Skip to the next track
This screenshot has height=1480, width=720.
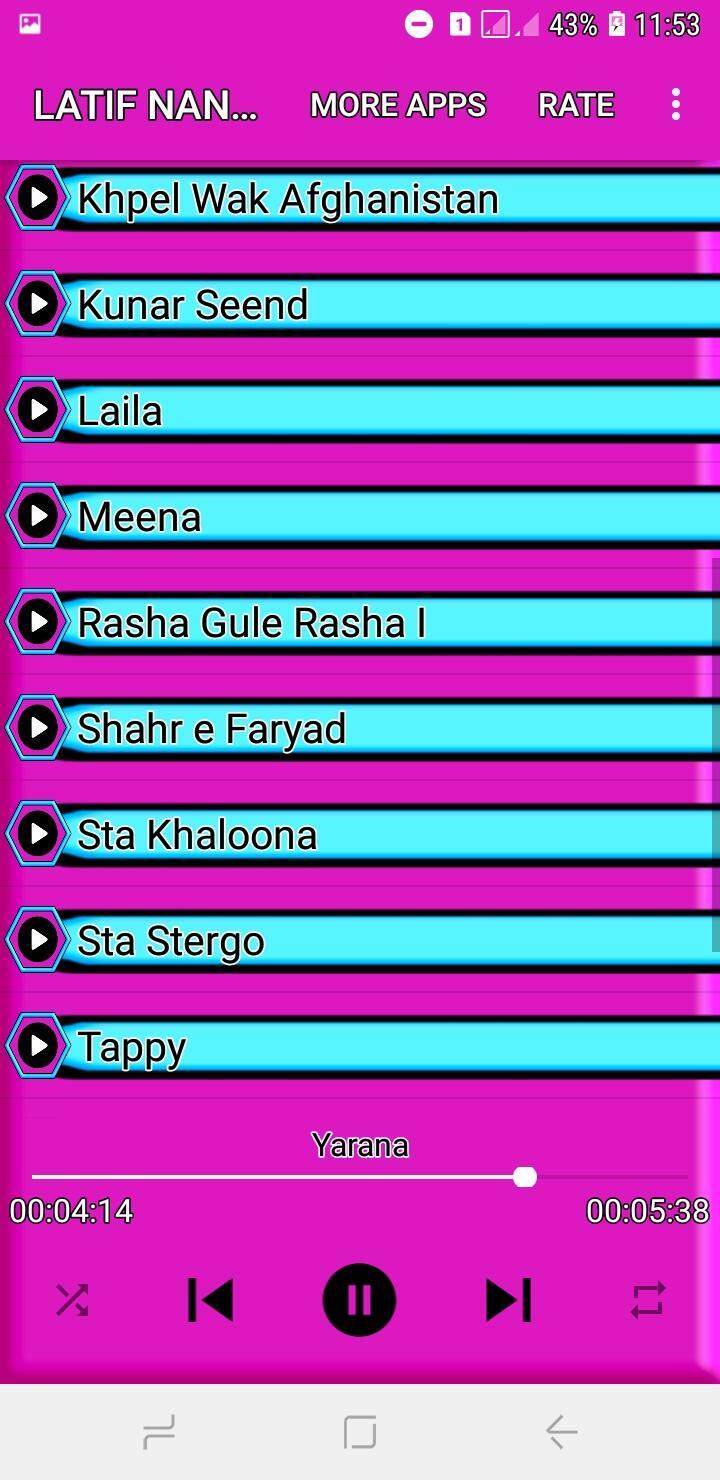coord(508,1300)
